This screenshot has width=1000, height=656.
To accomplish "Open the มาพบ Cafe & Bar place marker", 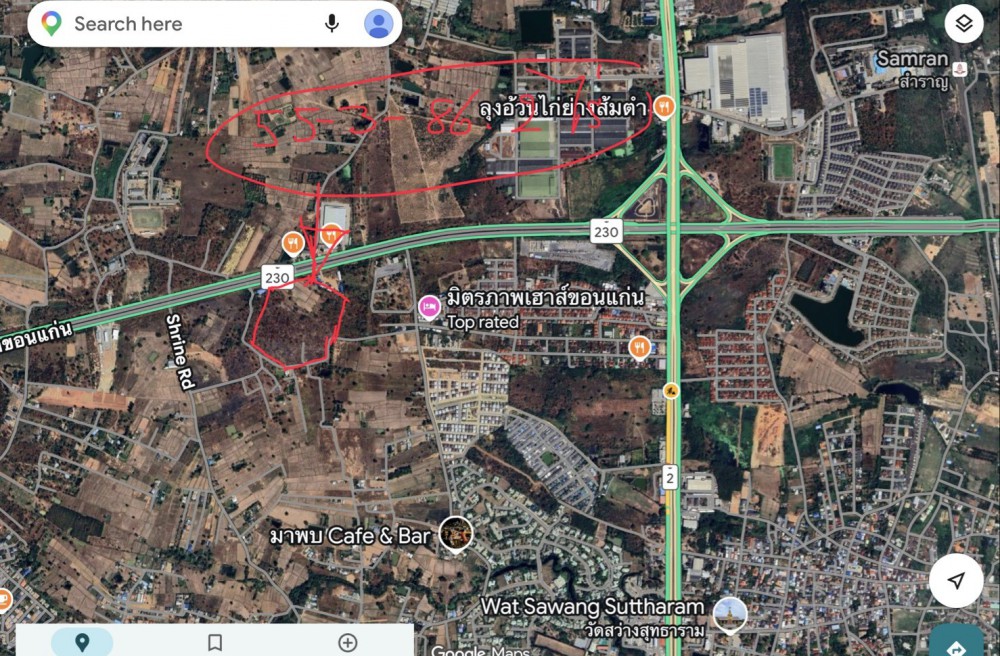I will (456, 535).
